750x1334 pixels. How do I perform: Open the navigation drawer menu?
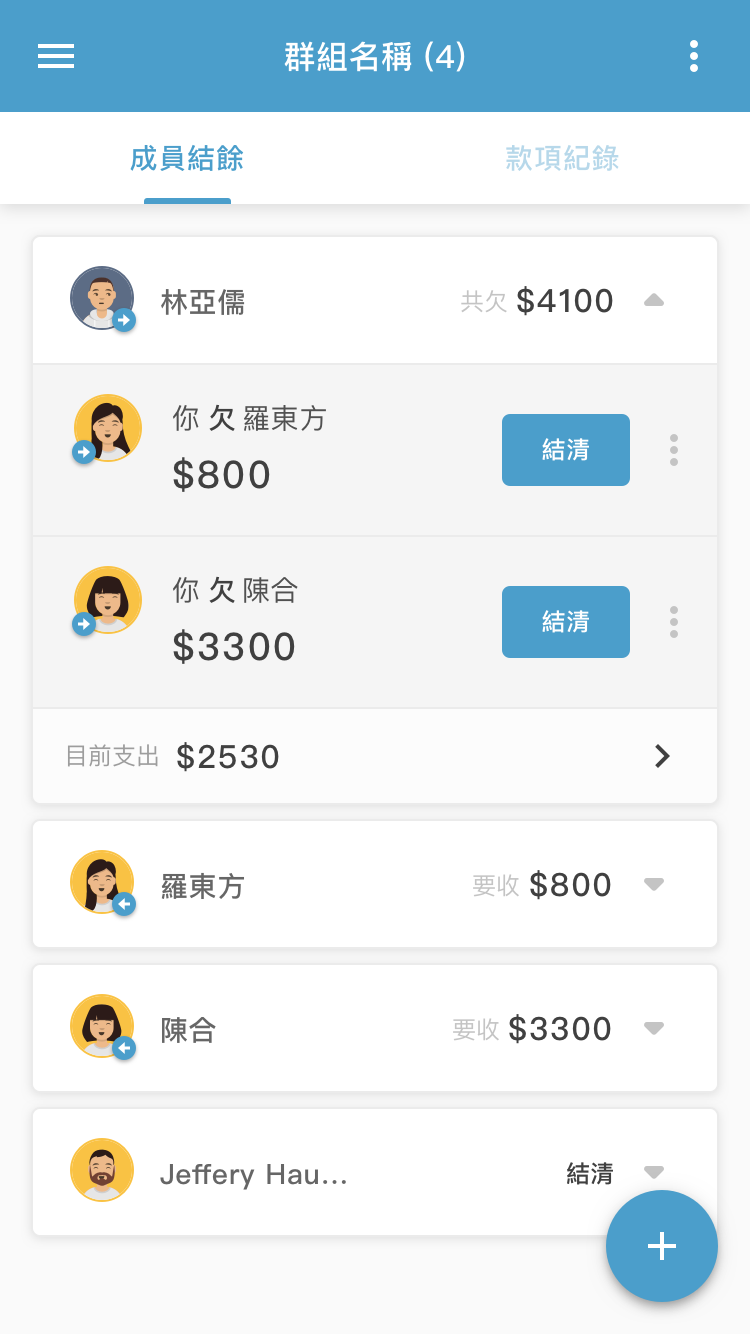click(55, 56)
